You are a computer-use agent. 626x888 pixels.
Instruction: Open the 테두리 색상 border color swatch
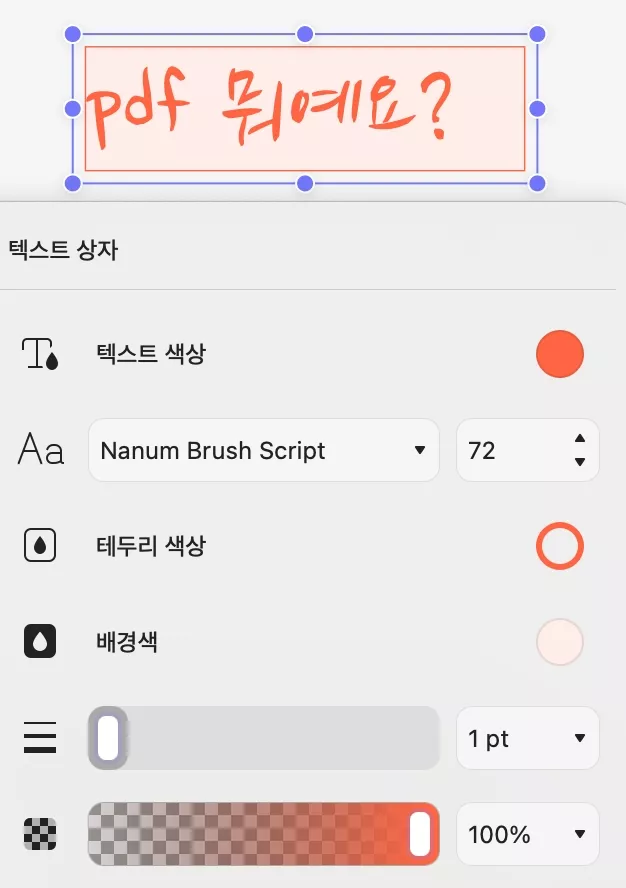559,546
